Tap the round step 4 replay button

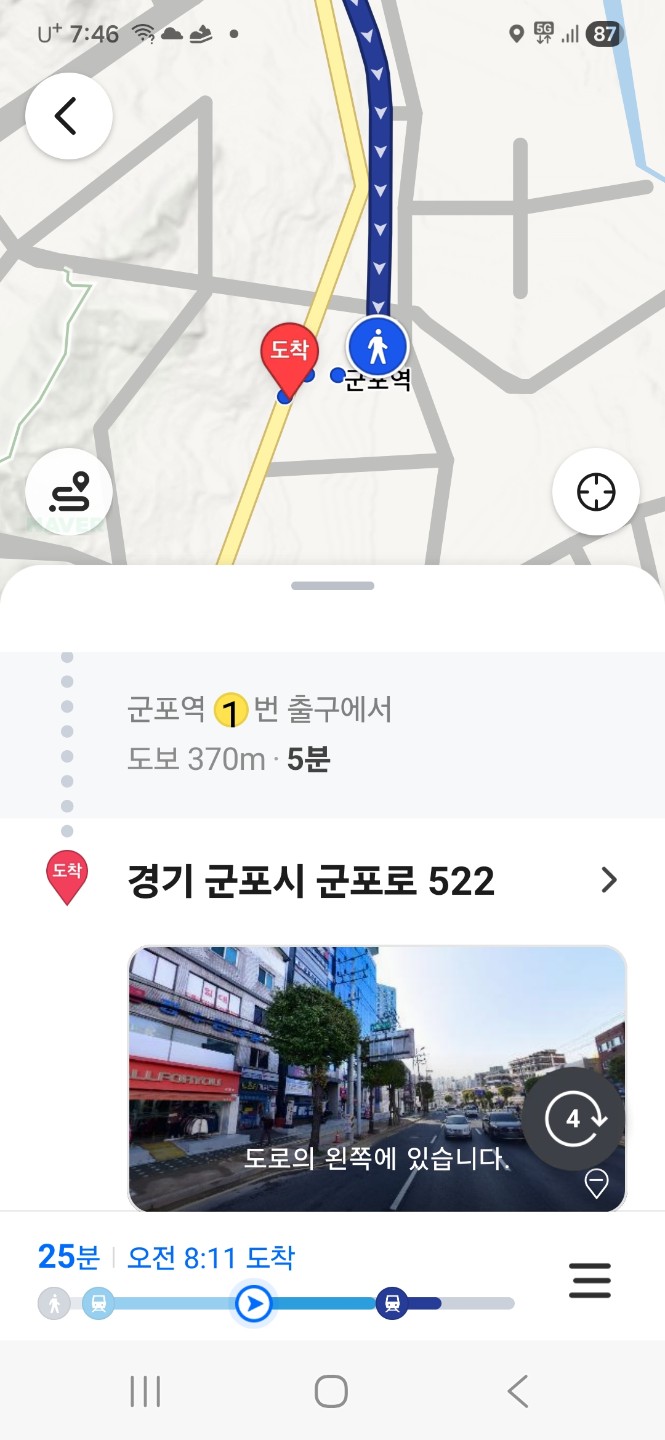point(573,1119)
